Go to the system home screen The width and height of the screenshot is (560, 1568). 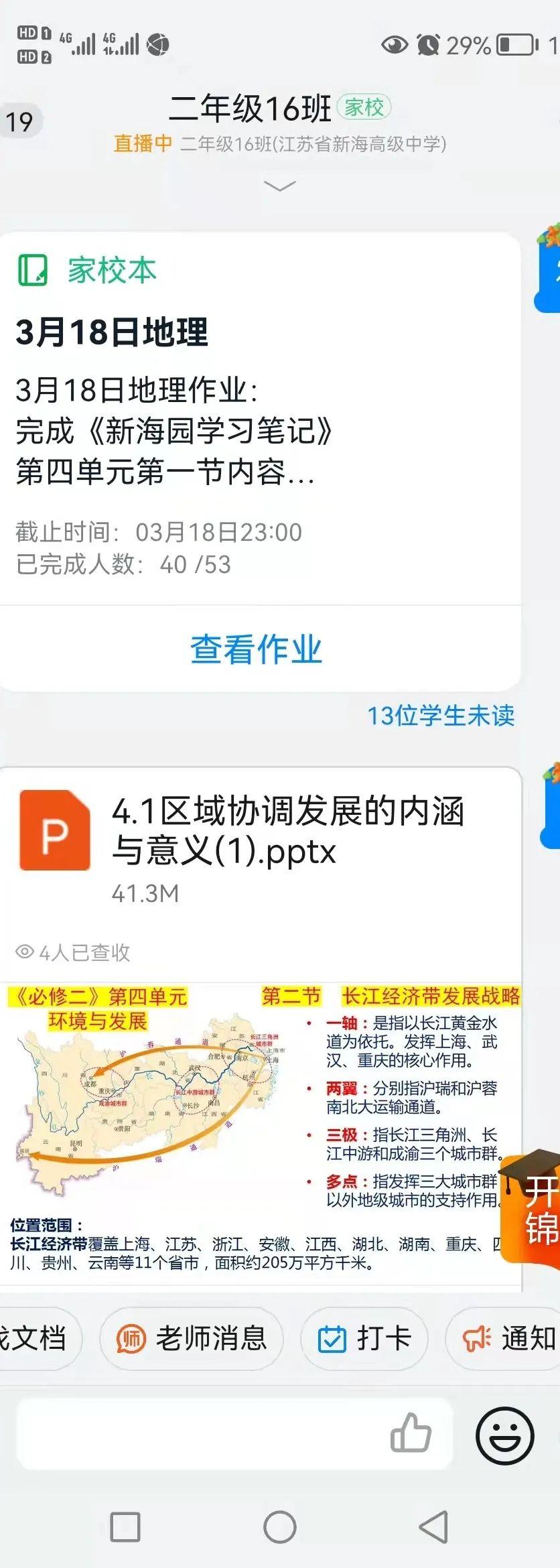[x=280, y=1528]
